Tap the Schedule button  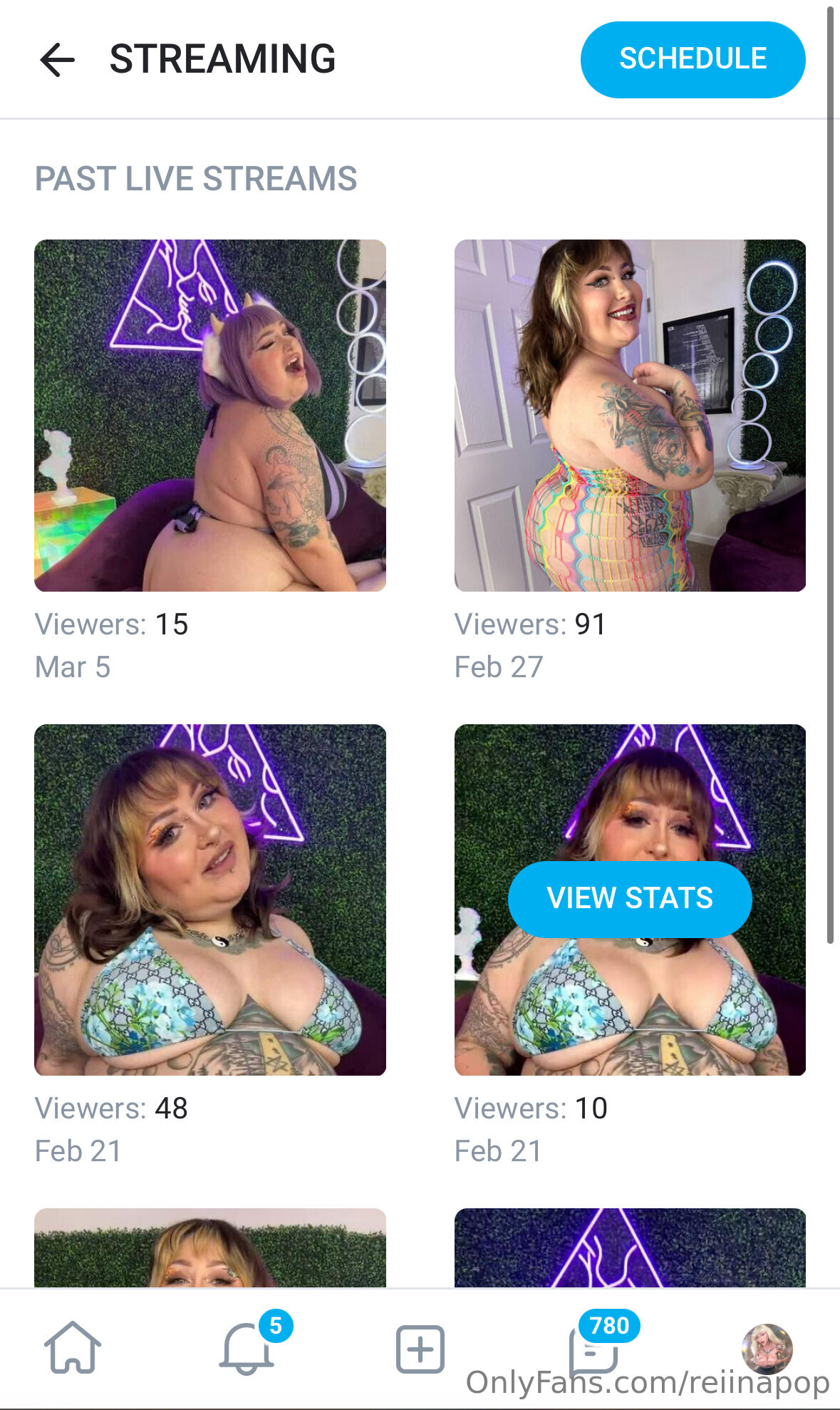coord(693,59)
